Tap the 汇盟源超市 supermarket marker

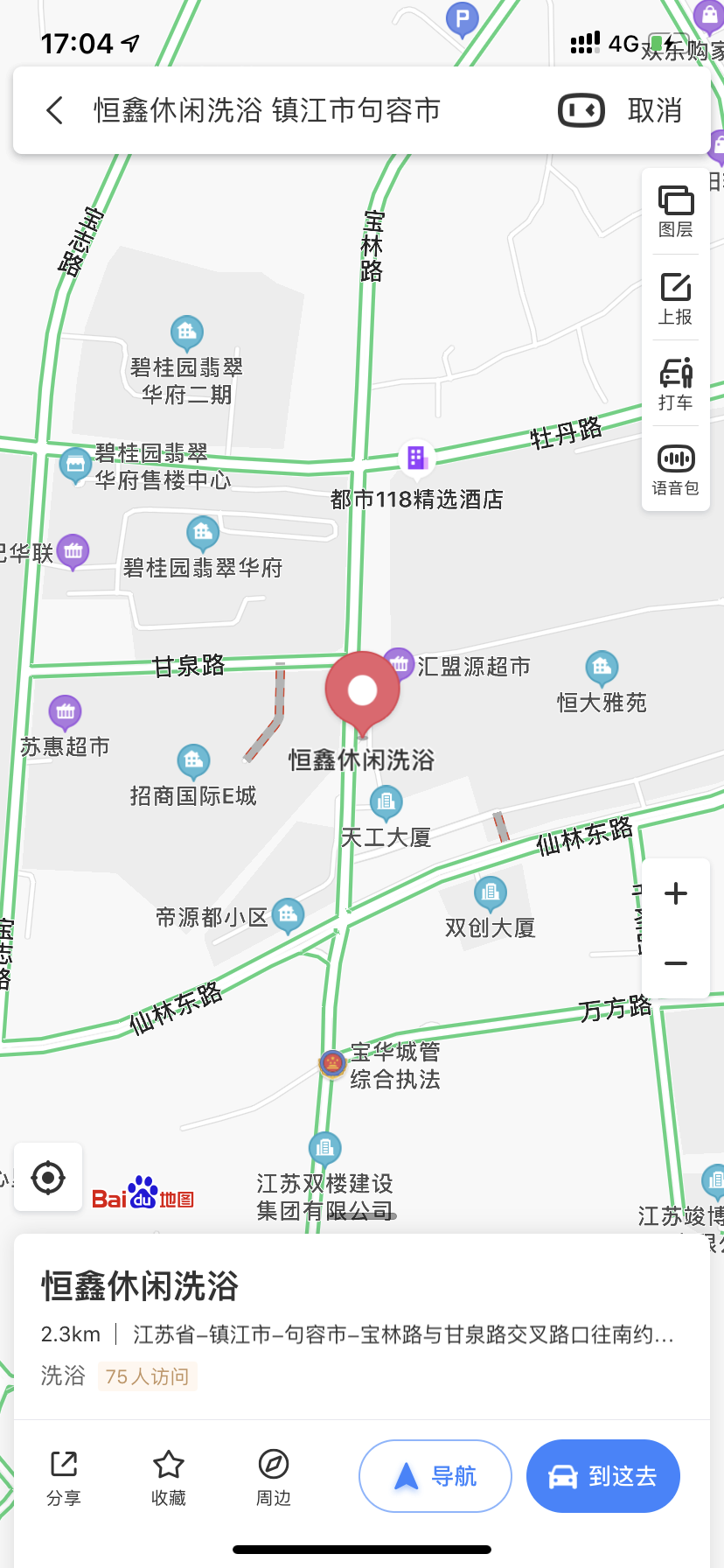point(399,664)
